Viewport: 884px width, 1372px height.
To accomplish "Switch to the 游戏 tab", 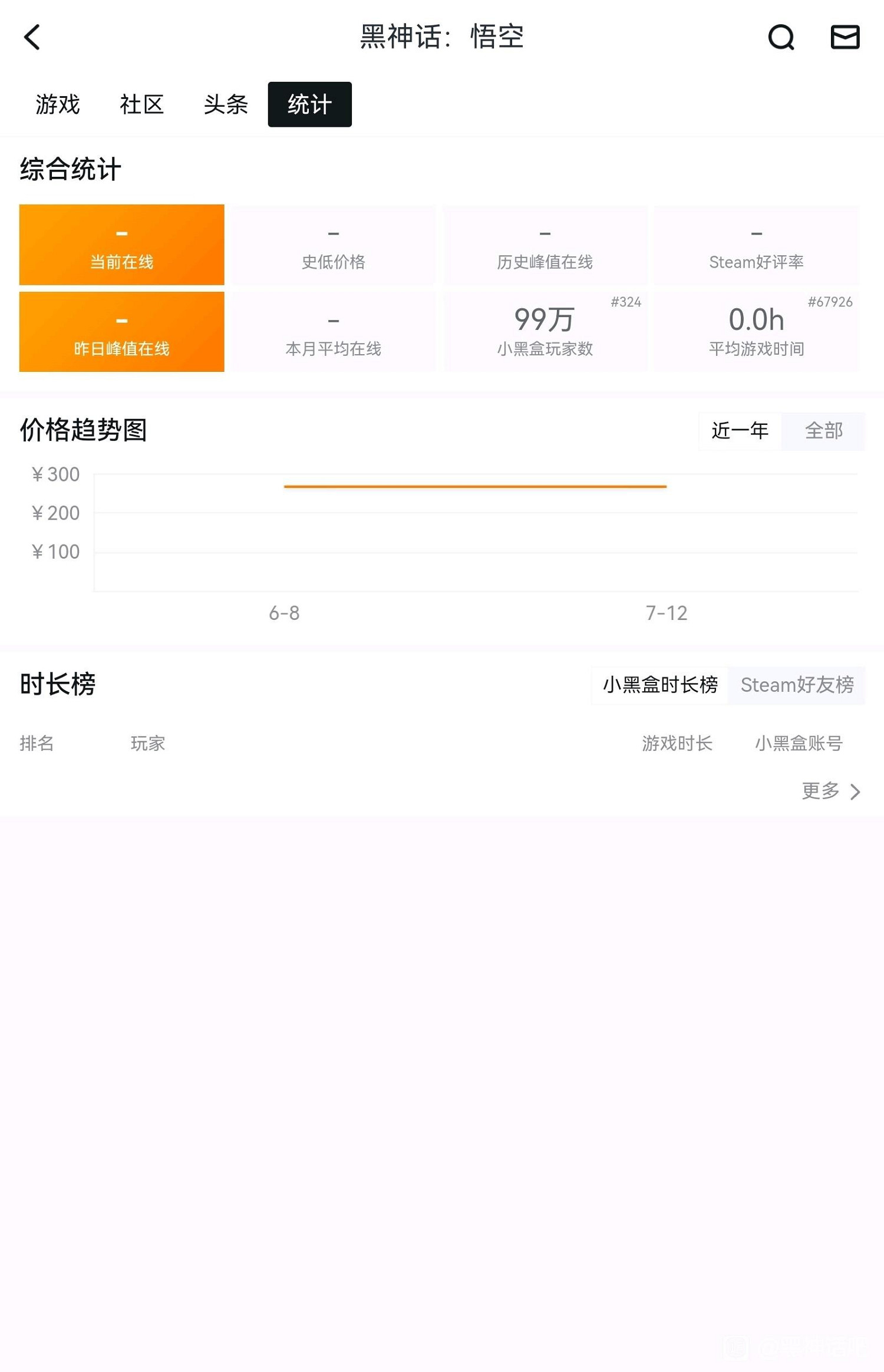I will [x=58, y=104].
